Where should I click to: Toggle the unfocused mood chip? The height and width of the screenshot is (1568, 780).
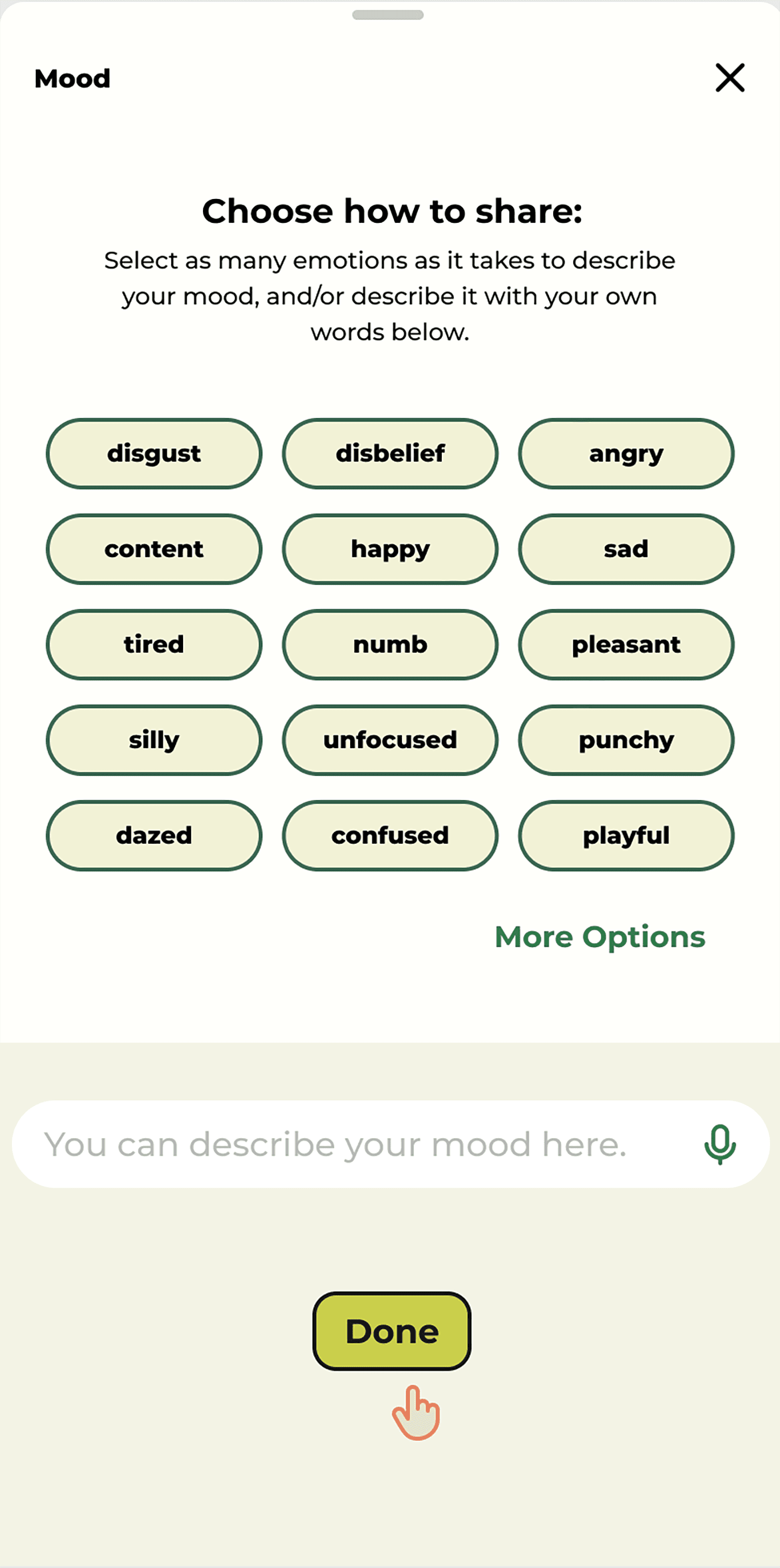[x=390, y=740]
